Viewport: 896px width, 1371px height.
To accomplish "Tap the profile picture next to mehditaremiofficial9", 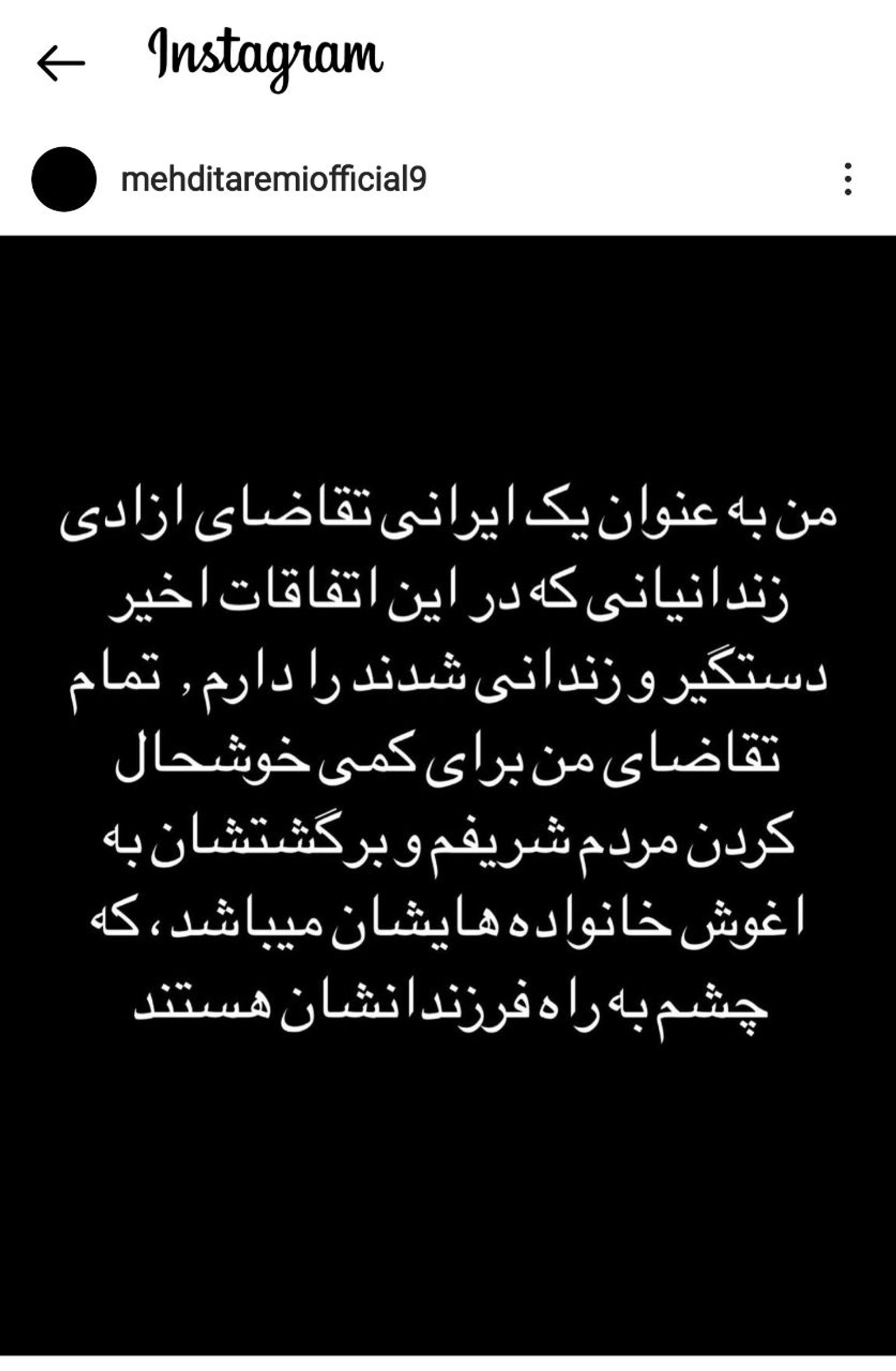I will pyautogui.click(x=64, y=179).
